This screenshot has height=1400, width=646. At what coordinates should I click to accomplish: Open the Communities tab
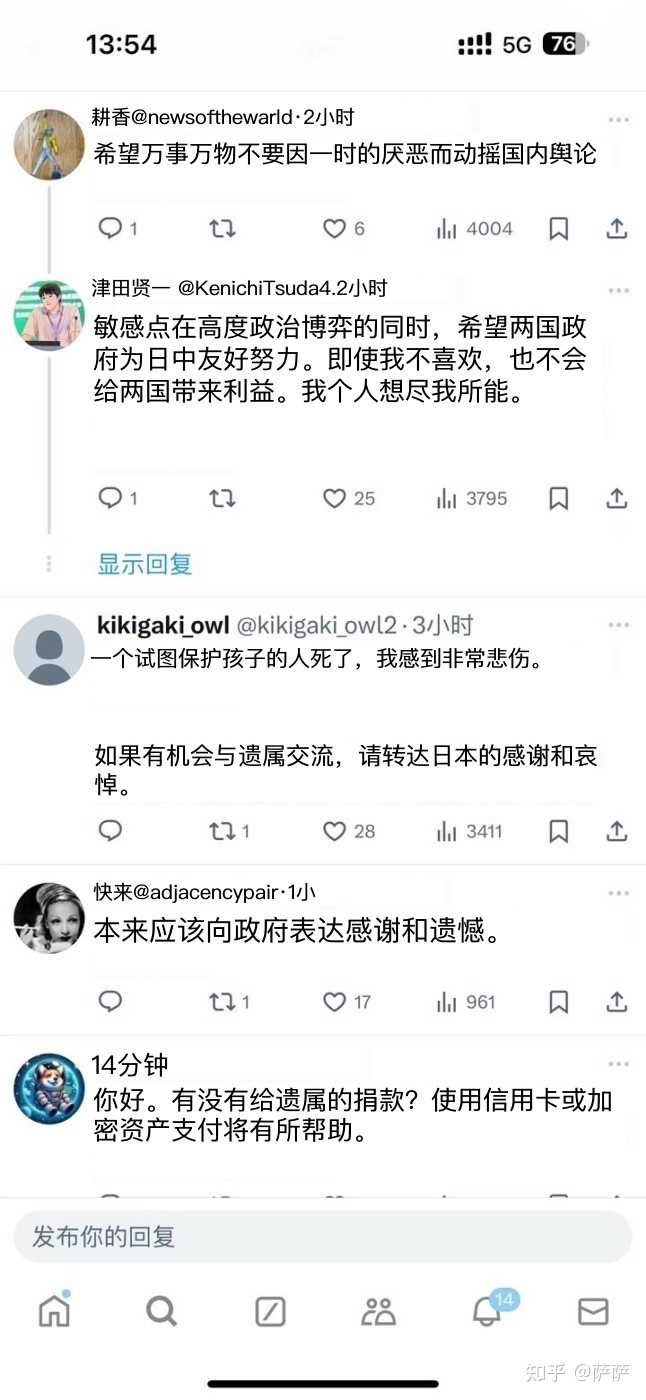coord(378,1311)
